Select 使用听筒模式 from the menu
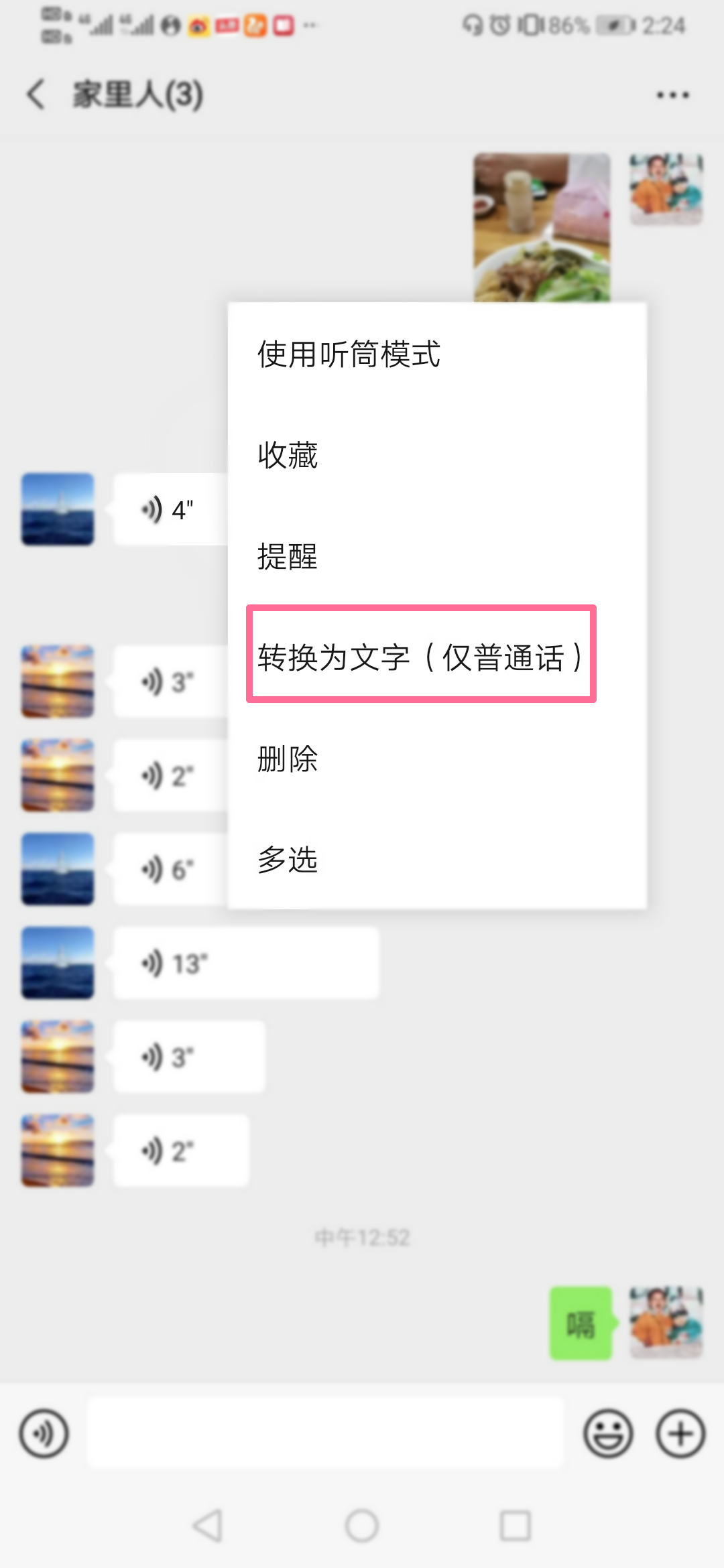The image size is (724, 1568). tap(349, 354)
